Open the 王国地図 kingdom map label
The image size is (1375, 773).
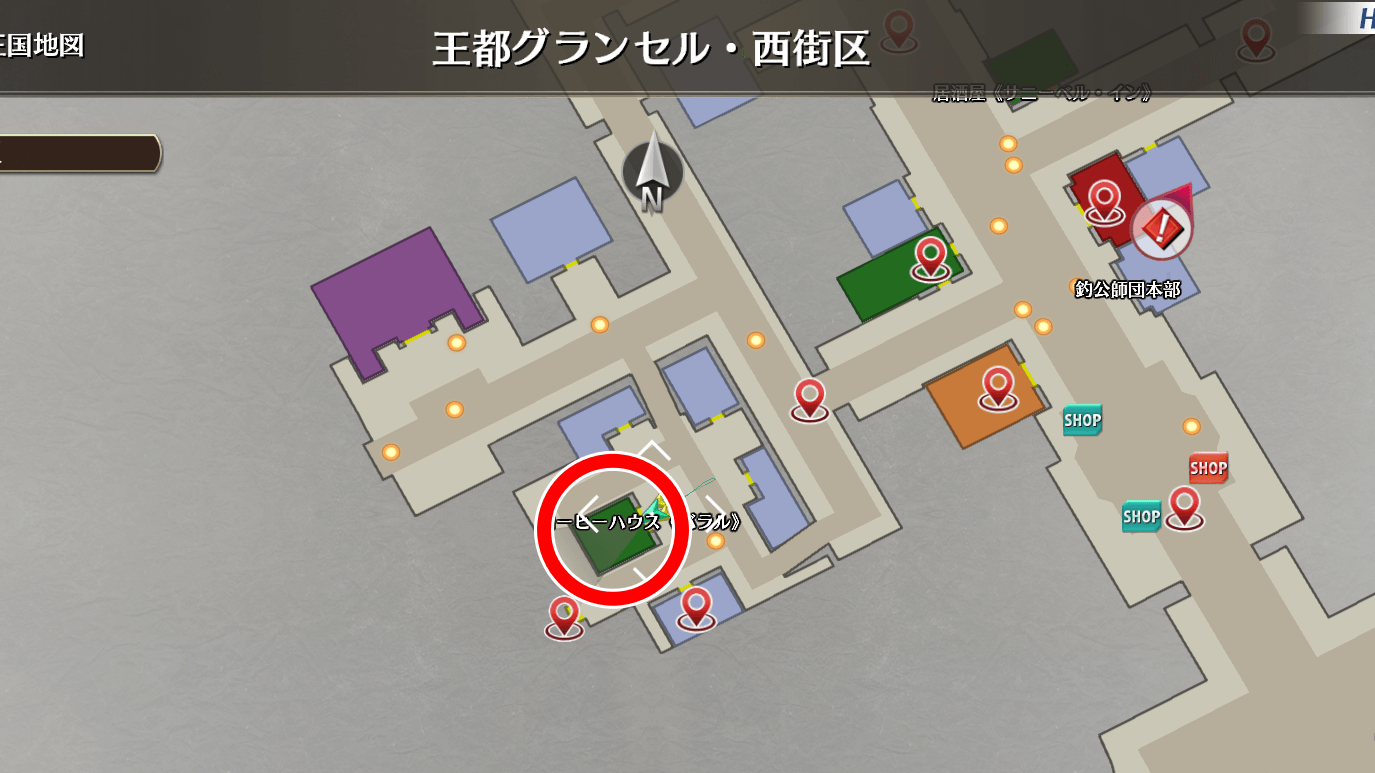[42, 45]
